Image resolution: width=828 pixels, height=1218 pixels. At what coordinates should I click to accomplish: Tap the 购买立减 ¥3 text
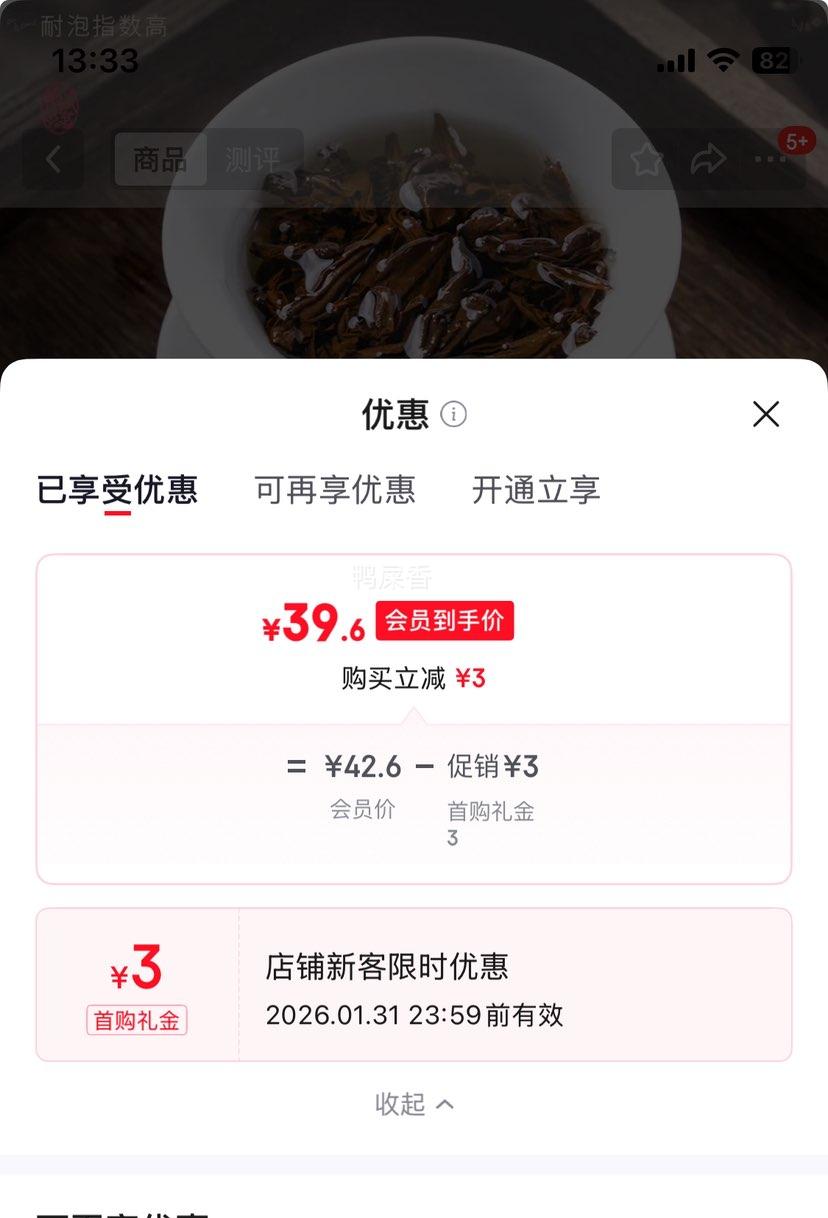click(414, 676)
